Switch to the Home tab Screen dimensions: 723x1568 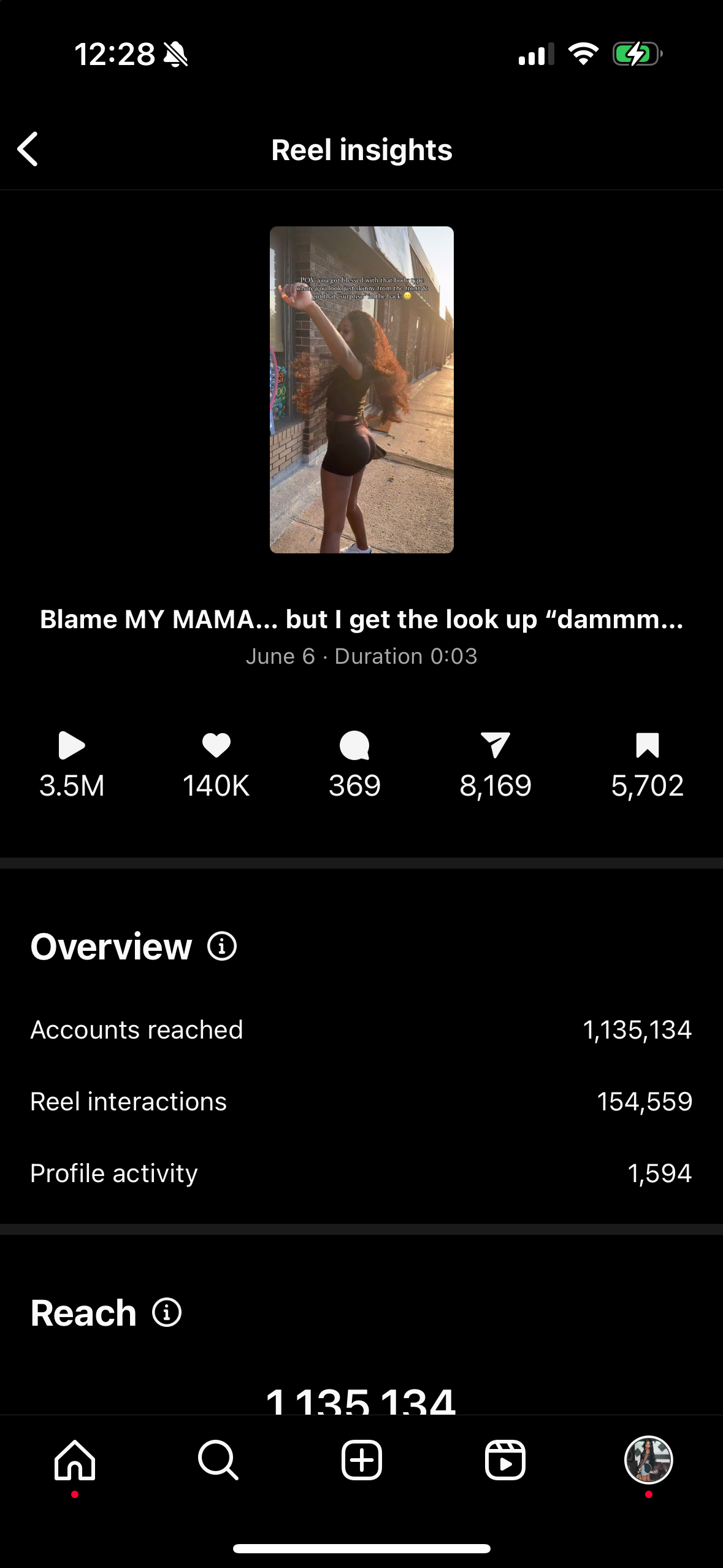pos(75,1460)
